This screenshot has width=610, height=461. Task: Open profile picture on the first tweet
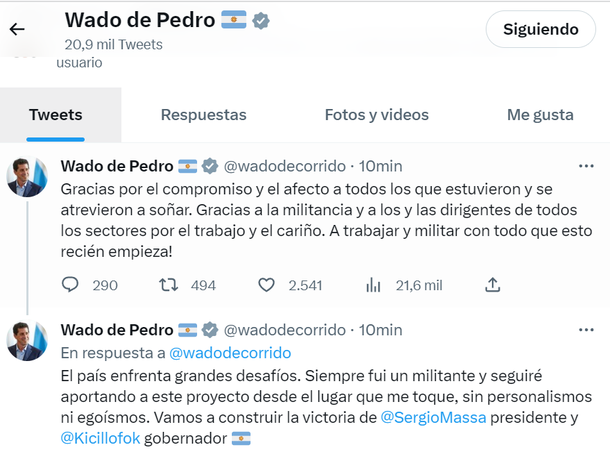28,175
